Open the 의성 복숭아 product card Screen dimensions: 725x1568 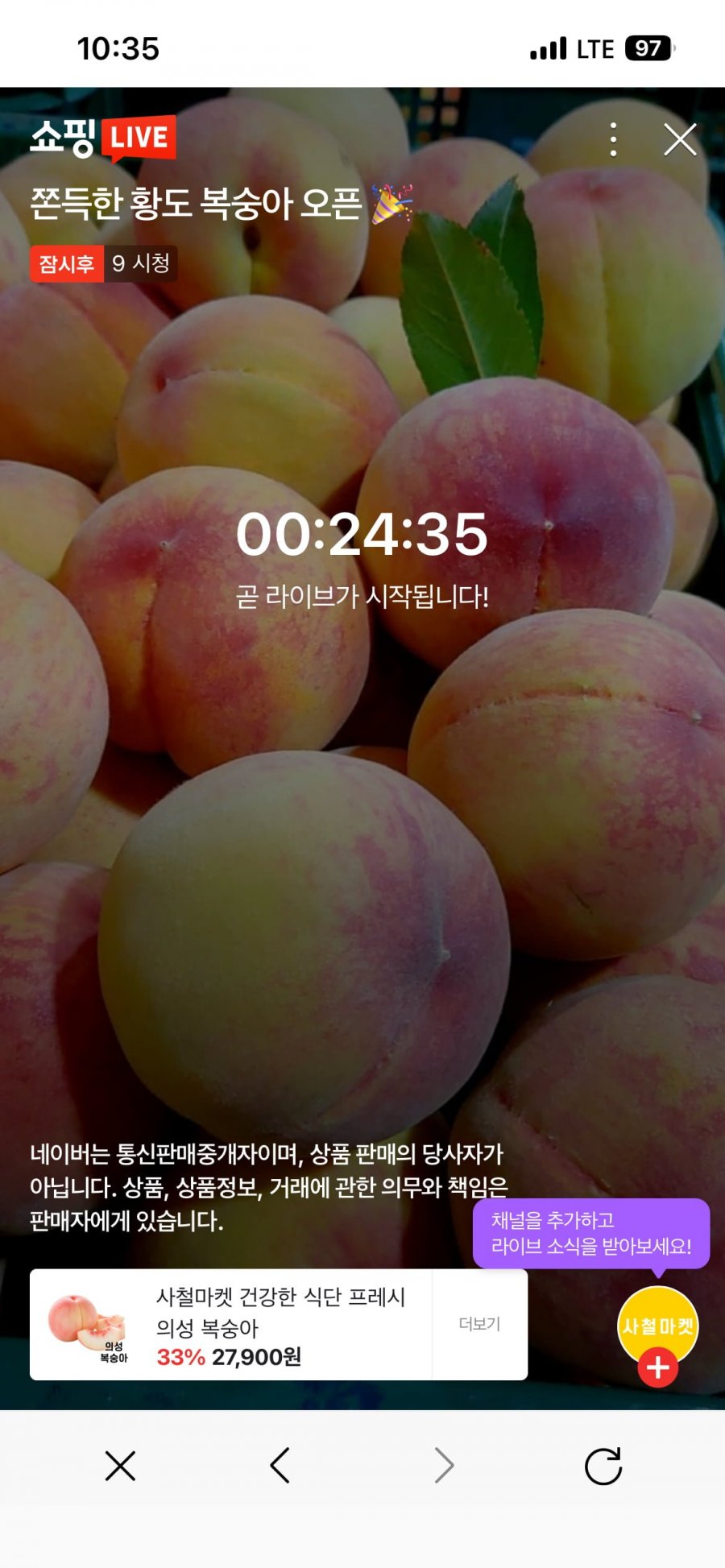pyautogui.click(x=231, y=1325)
